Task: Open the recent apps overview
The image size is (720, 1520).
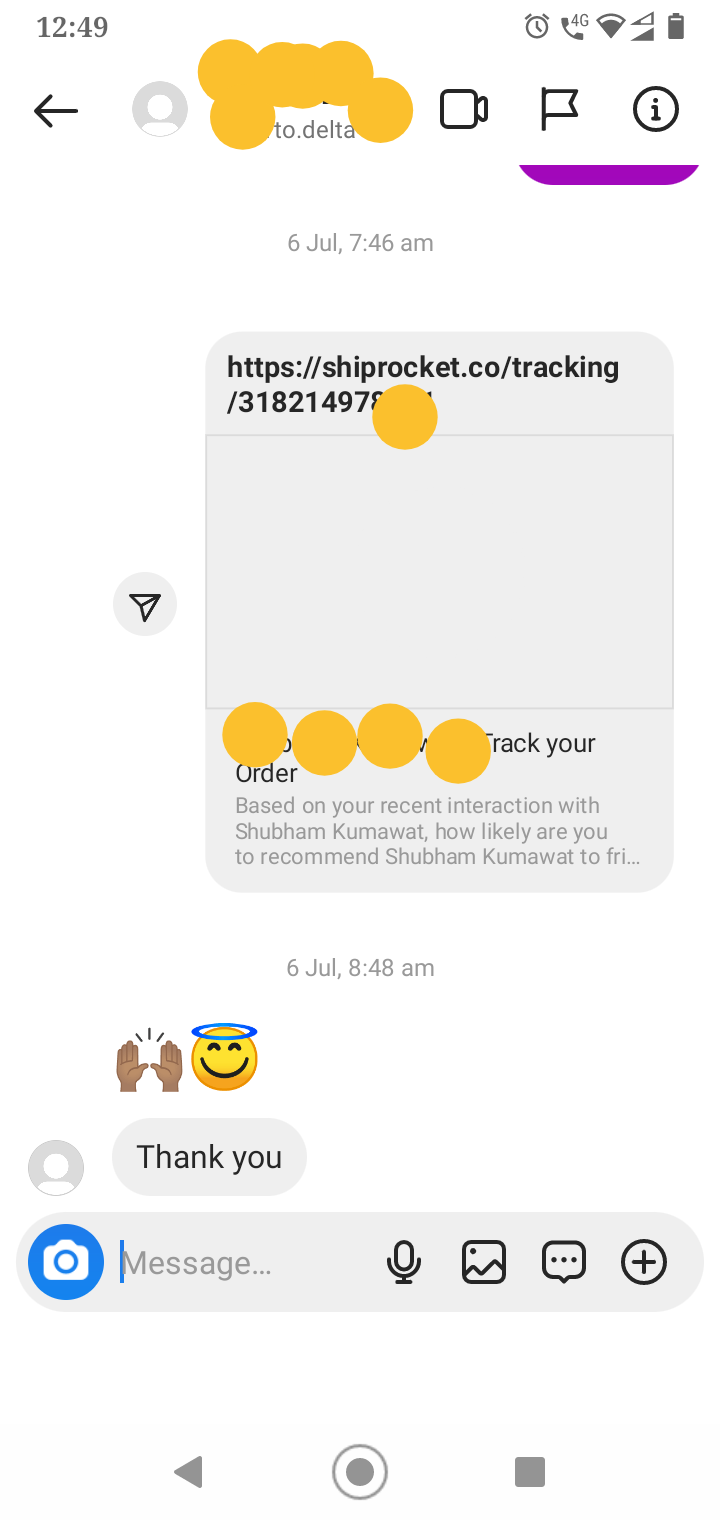Action: click(x=529, y=1472)
